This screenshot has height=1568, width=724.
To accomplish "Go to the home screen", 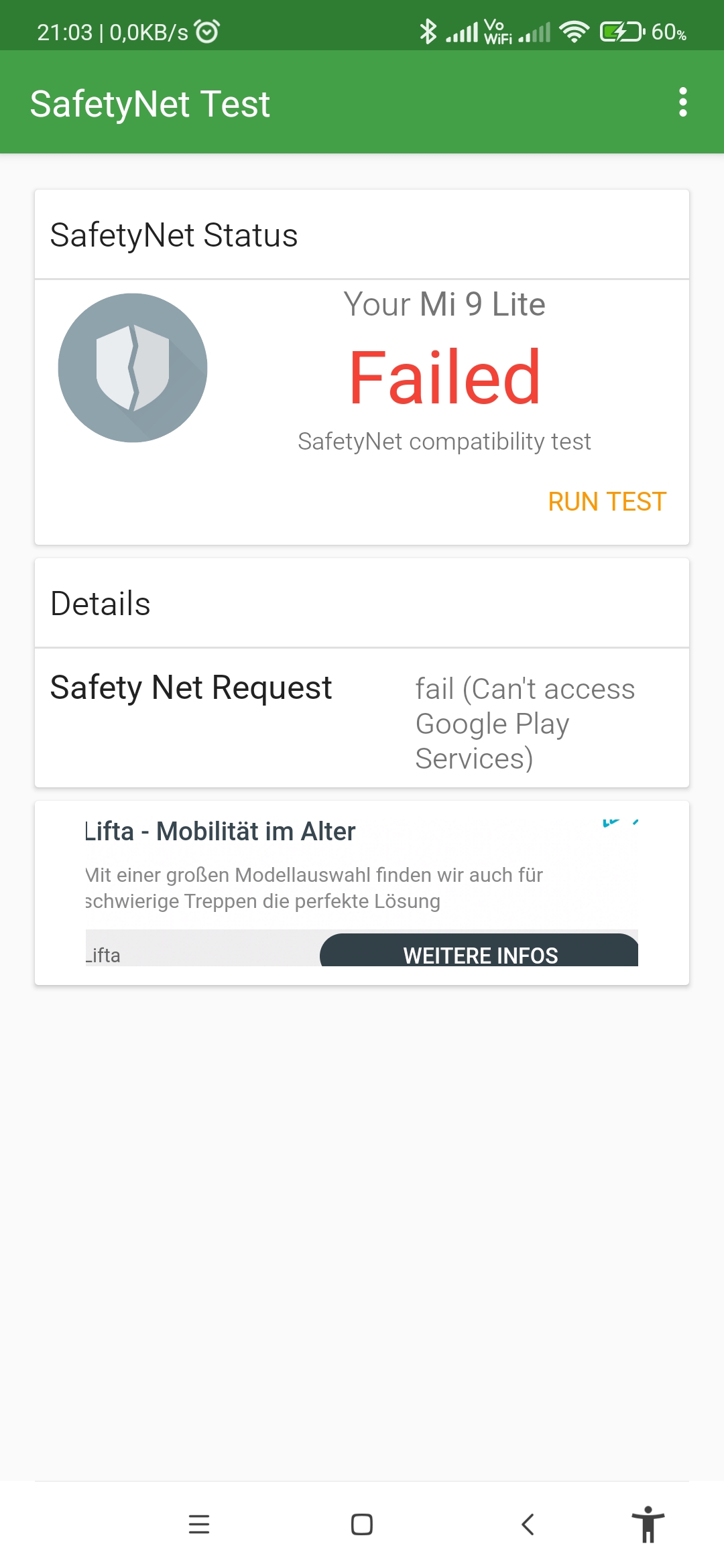I will (362, 1524).
